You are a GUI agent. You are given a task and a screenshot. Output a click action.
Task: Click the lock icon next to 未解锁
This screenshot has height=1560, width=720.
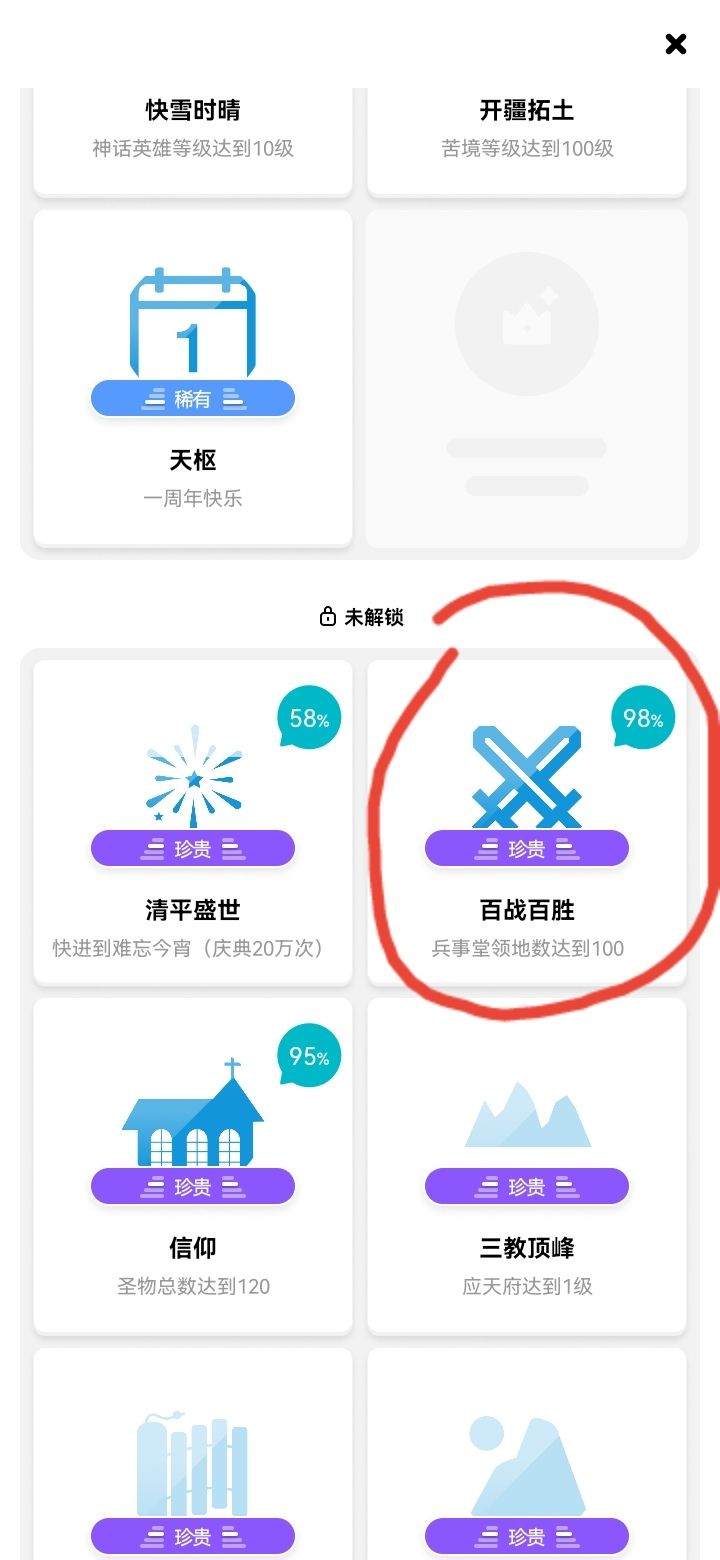point(327,617)
